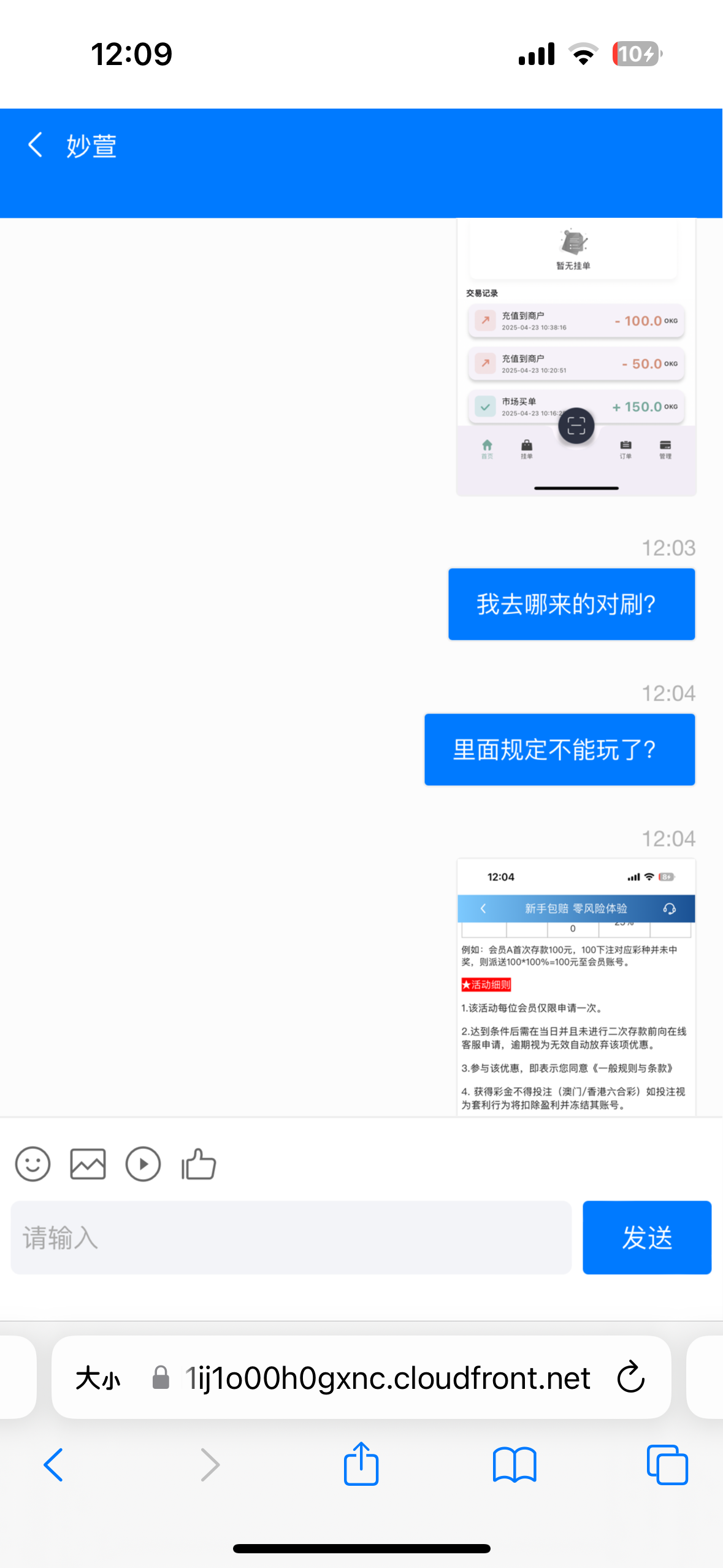The image size is (723, 1568).
Task: Navigate back with Safari's back arrow
Action: [54, 1465]
